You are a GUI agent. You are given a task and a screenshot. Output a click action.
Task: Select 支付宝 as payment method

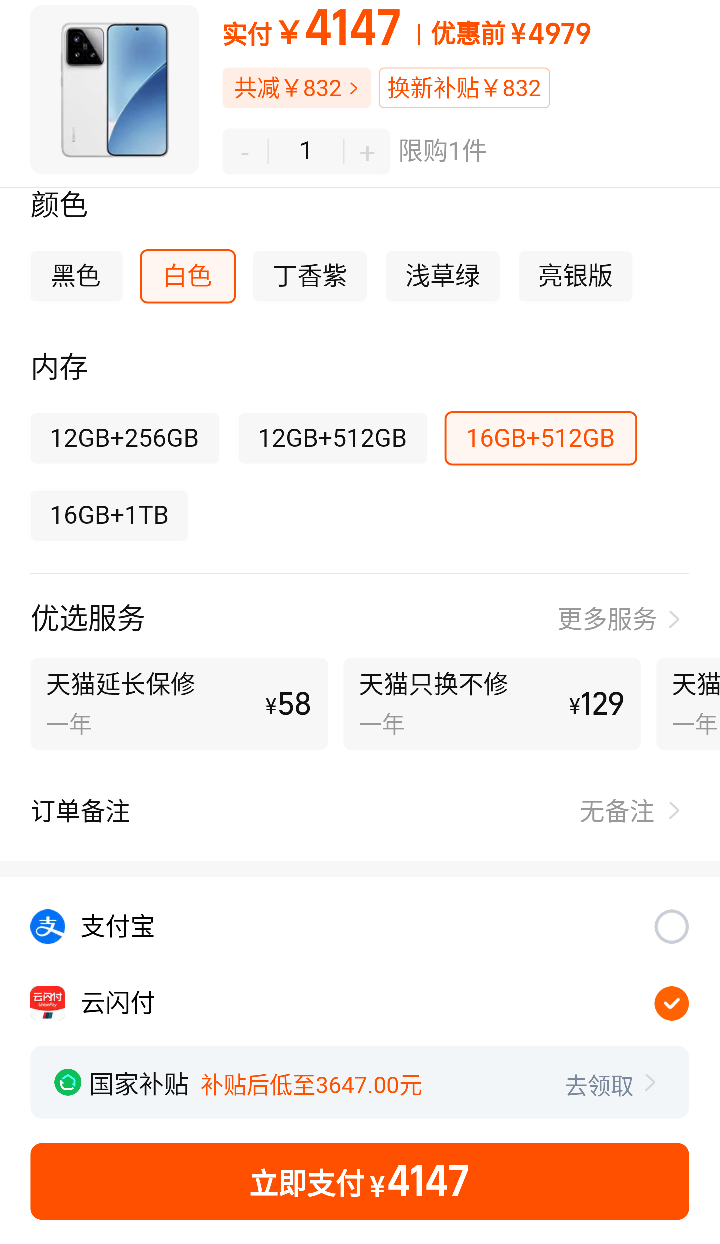click(x=671, y=927)
